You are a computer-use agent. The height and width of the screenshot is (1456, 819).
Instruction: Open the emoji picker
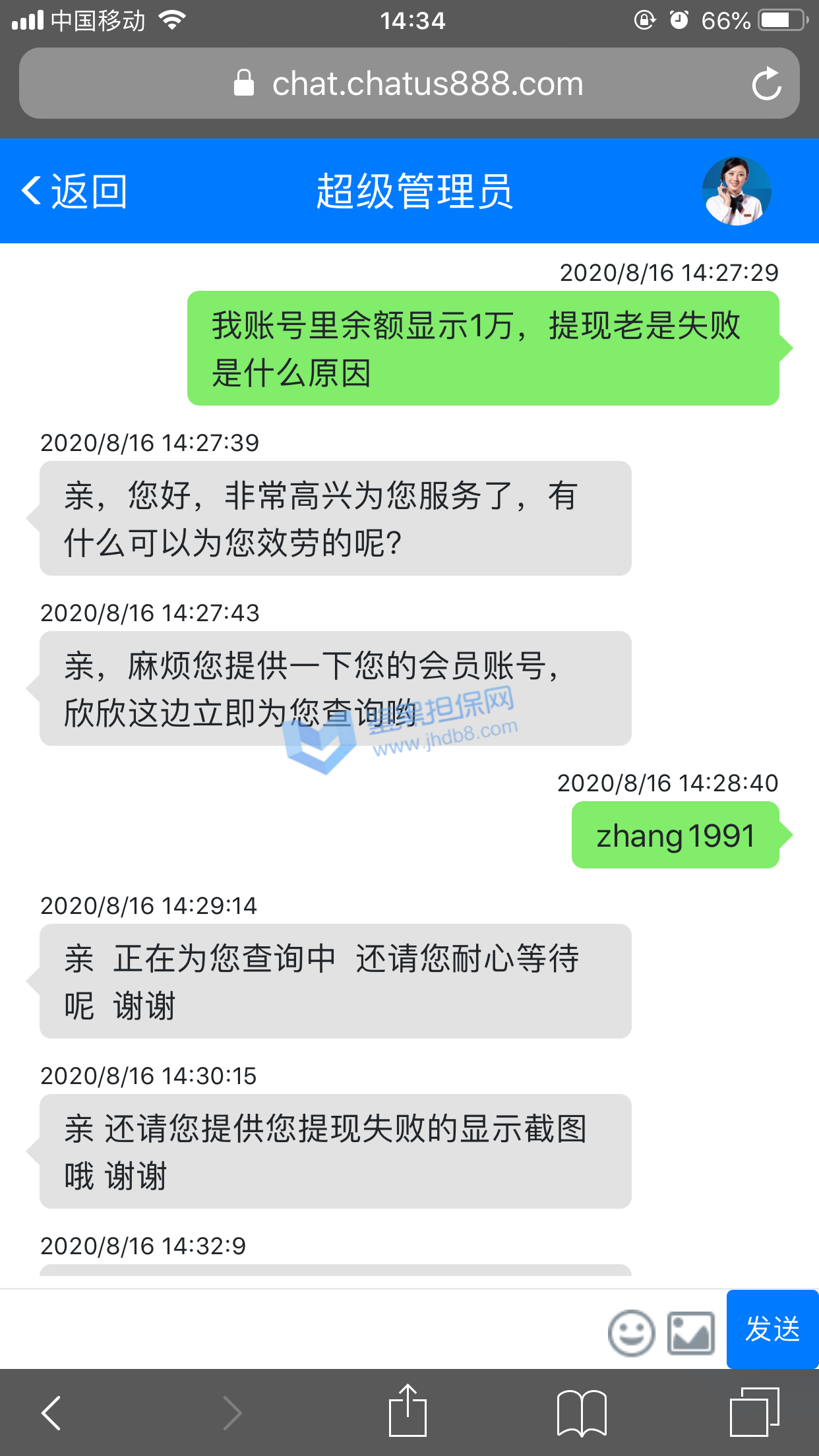click(631, 1332)
